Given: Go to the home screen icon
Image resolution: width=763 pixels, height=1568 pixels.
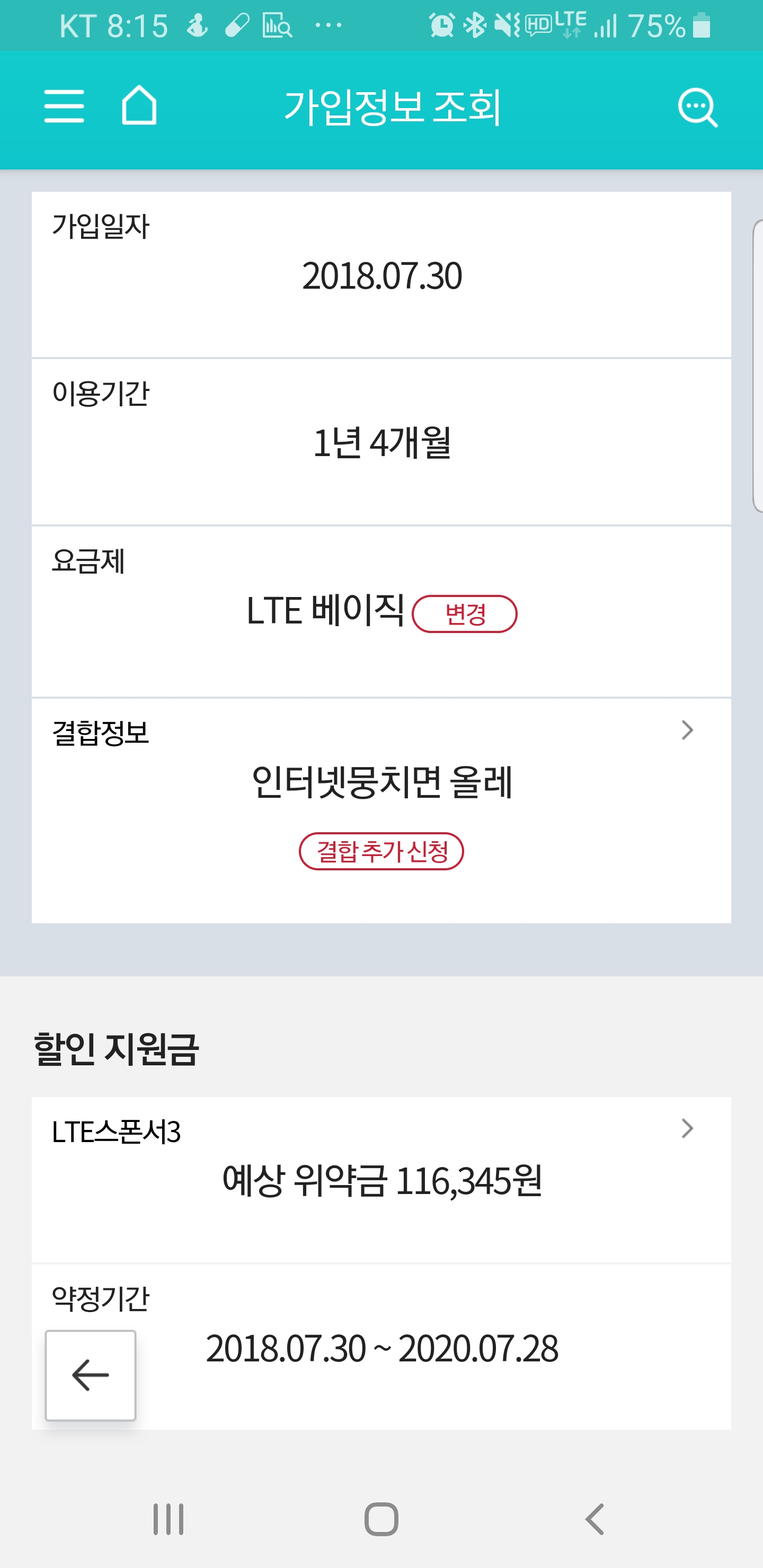Looking at the screenshot, I should [x=139, y=105].
